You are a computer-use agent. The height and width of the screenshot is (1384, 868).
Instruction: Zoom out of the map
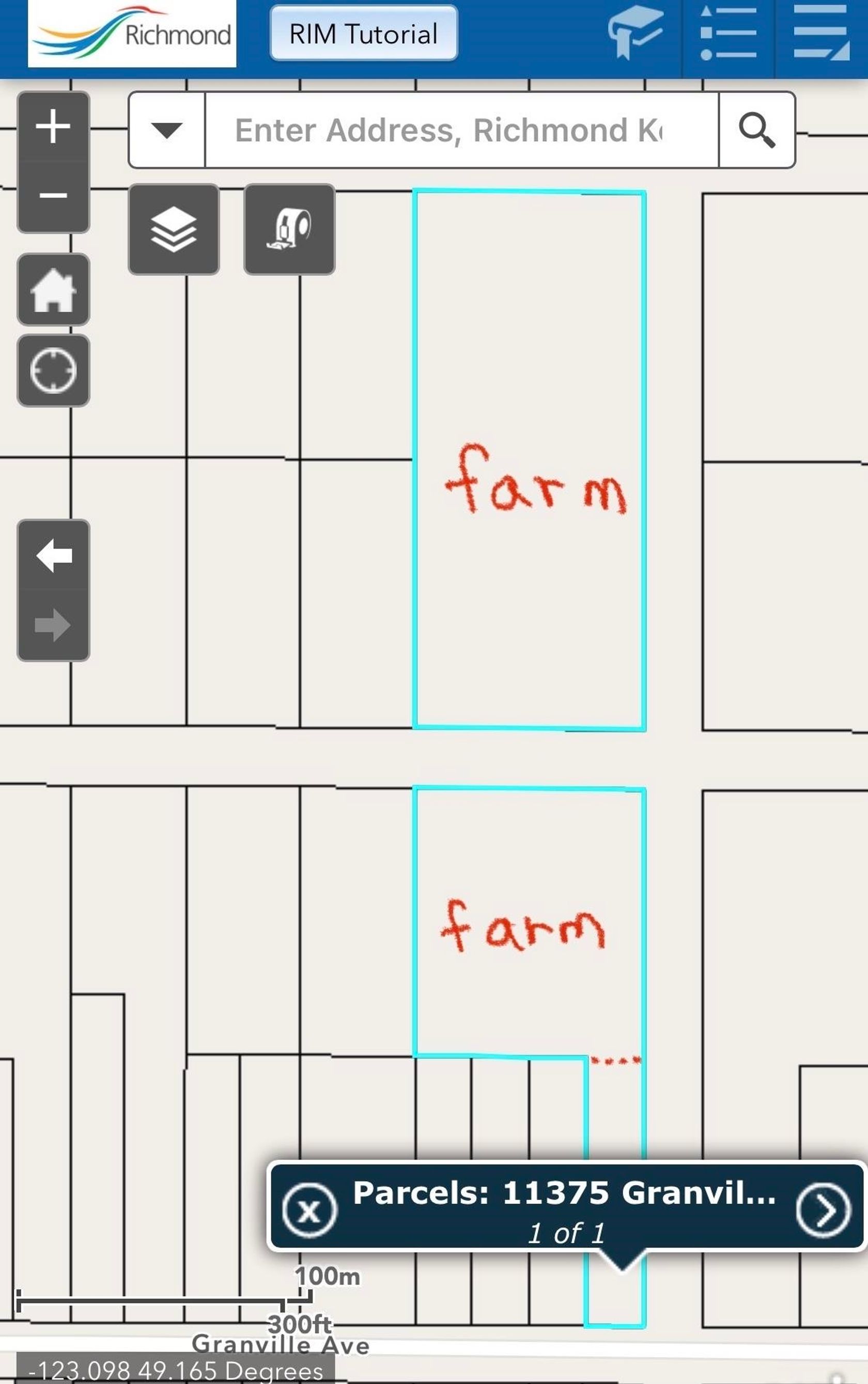pos(53,196)
